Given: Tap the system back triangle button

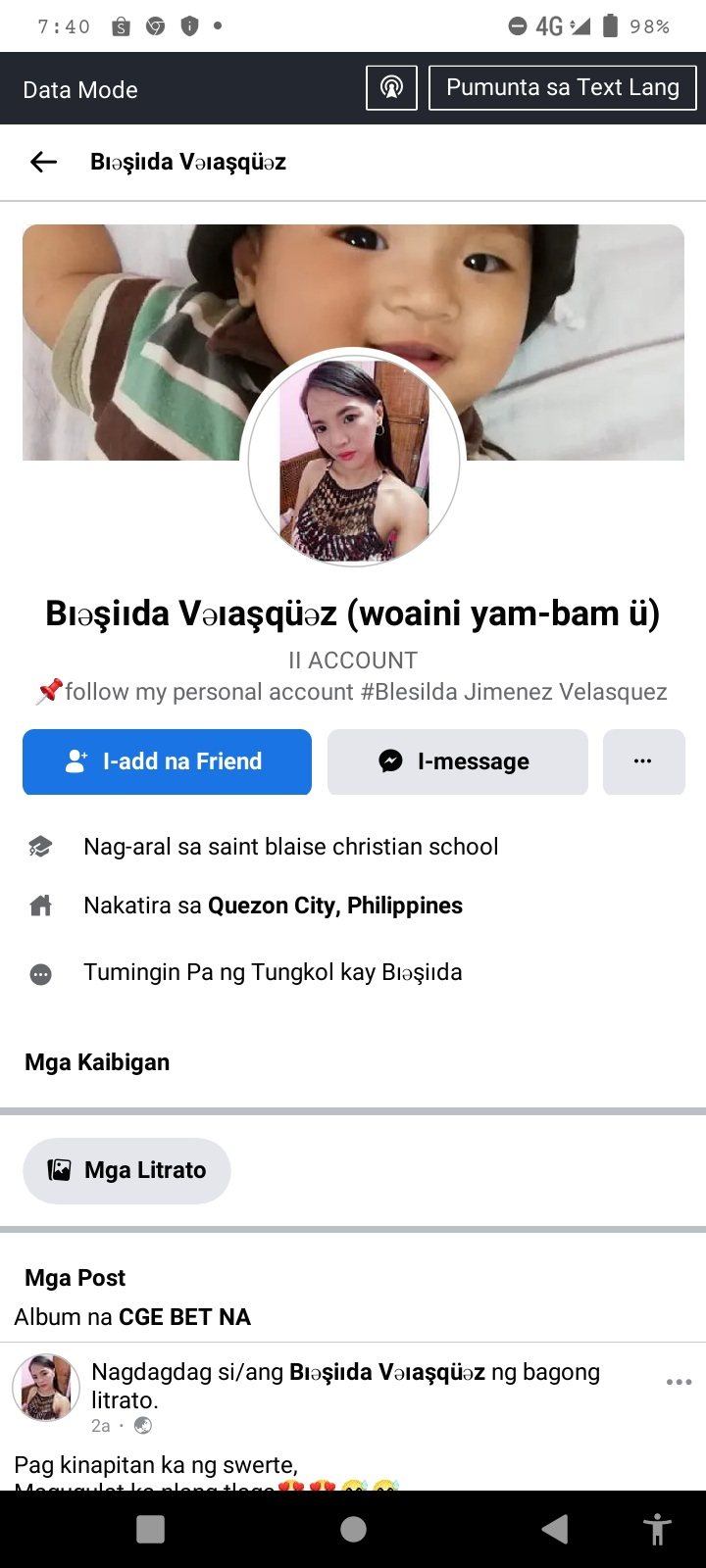Looking at the screenshot, I should pyautogui.click(x=555, y=1529).
